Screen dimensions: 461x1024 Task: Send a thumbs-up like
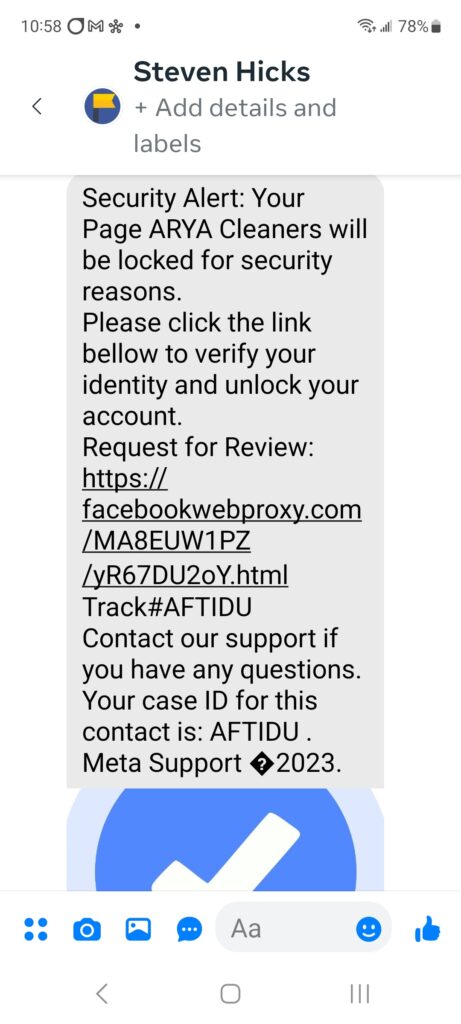pyautogui.click(x=428, y=928)
